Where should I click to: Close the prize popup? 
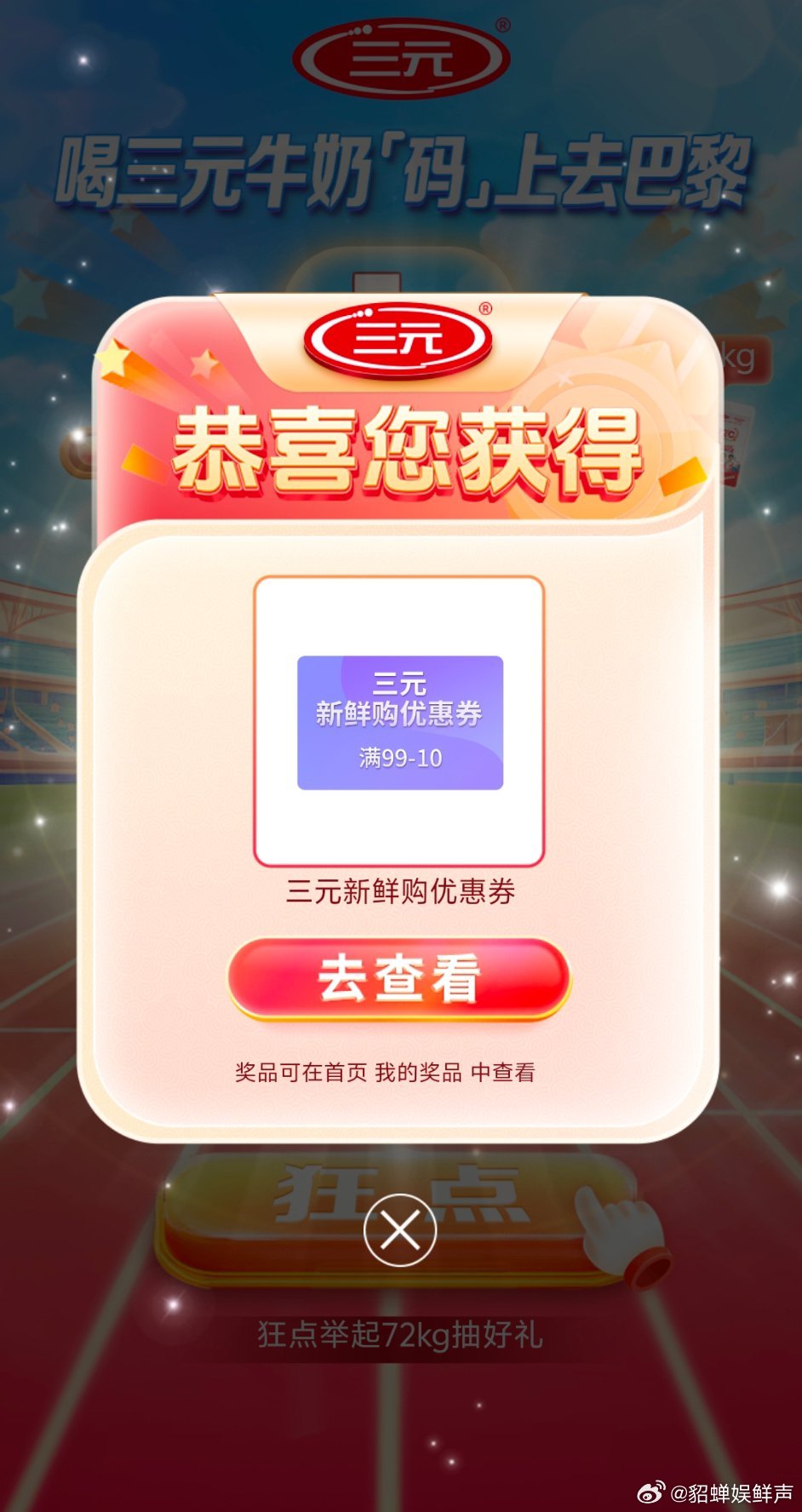click(399, 1229)
